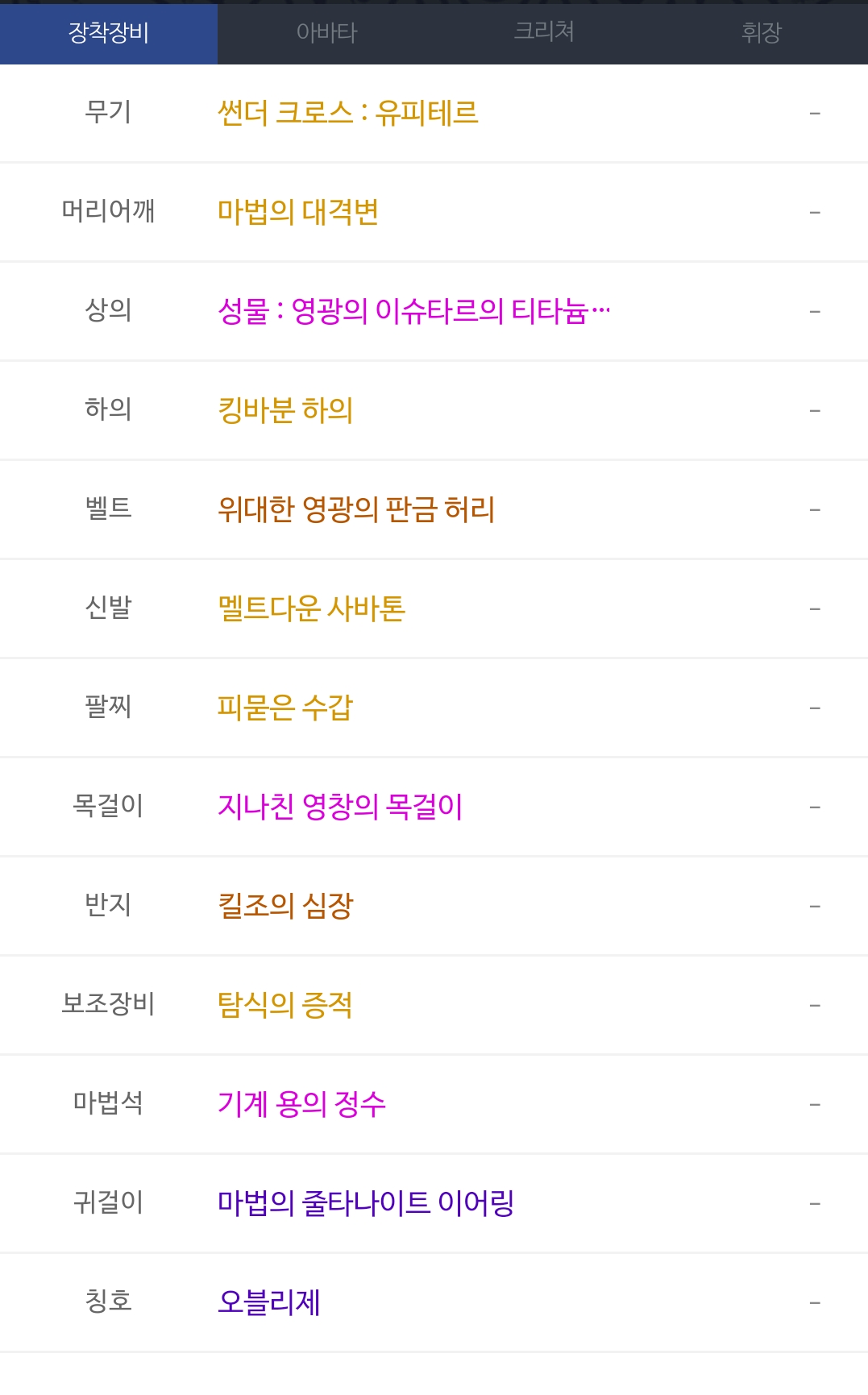Image resolution: width=868 pixels, height=1395 pixels.
Task: Select 지나친 영창의 목걸이 necklace
Action: [340, 807]
